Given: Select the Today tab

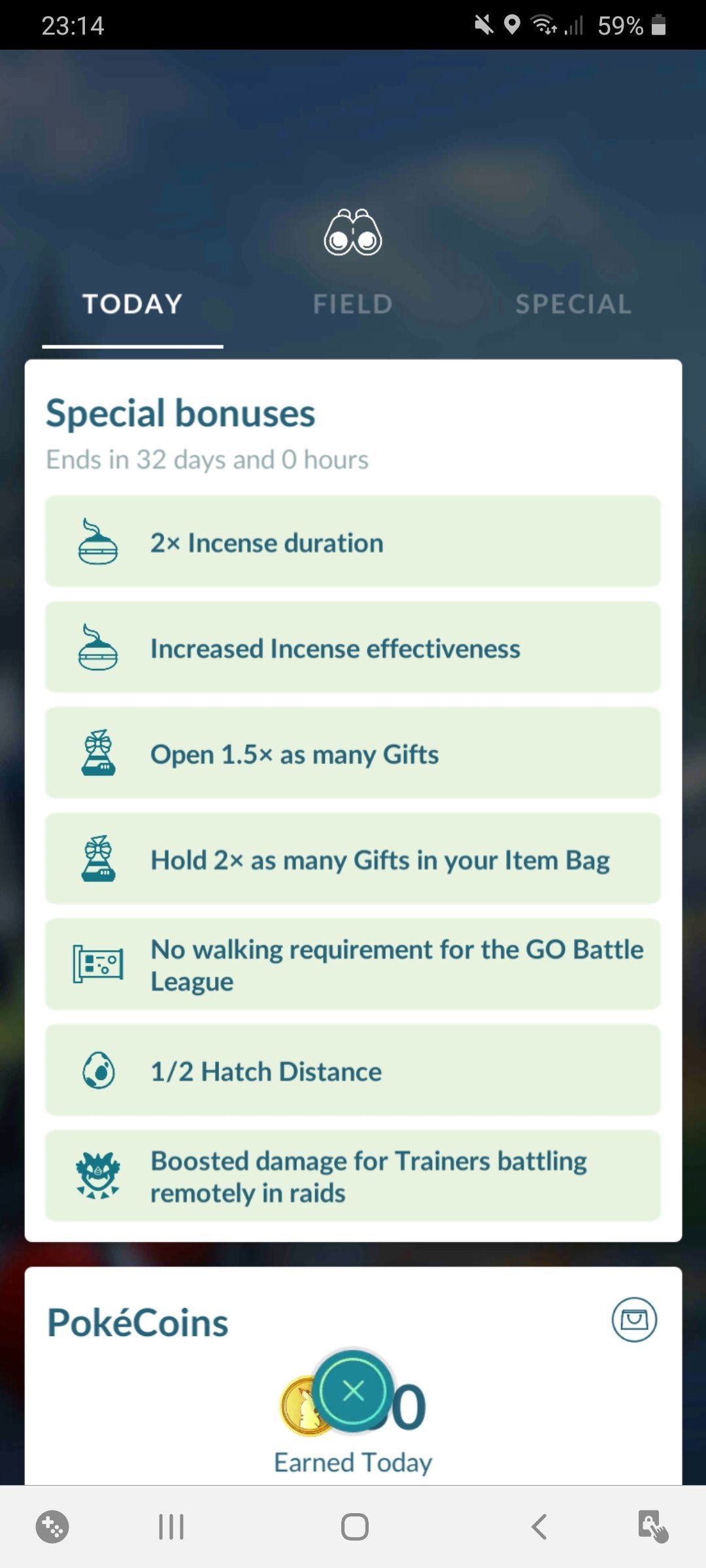Looking at the screenshot, I should click(x=133, y=304).
